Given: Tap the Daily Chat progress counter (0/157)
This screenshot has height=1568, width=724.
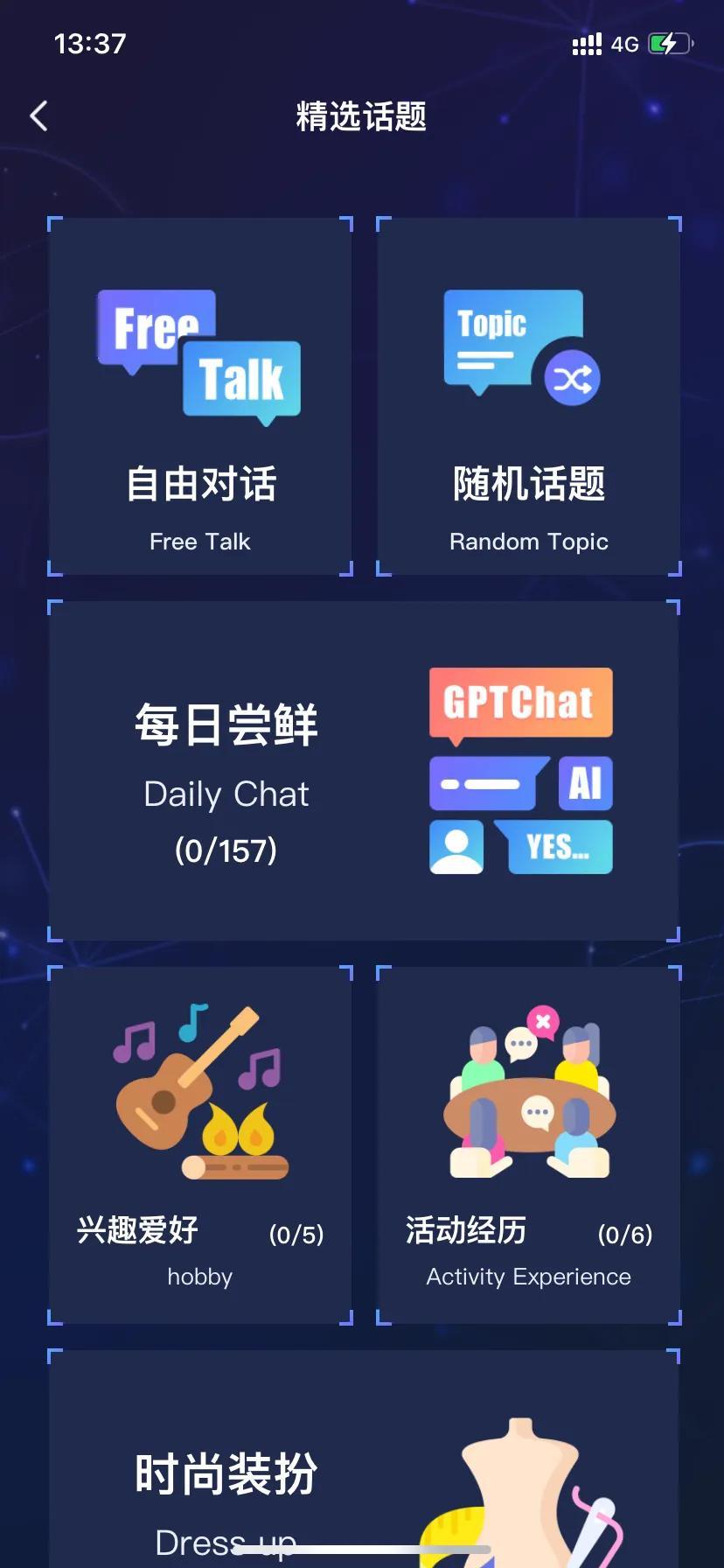Looking at the screenshot, I should coord(226,849).
